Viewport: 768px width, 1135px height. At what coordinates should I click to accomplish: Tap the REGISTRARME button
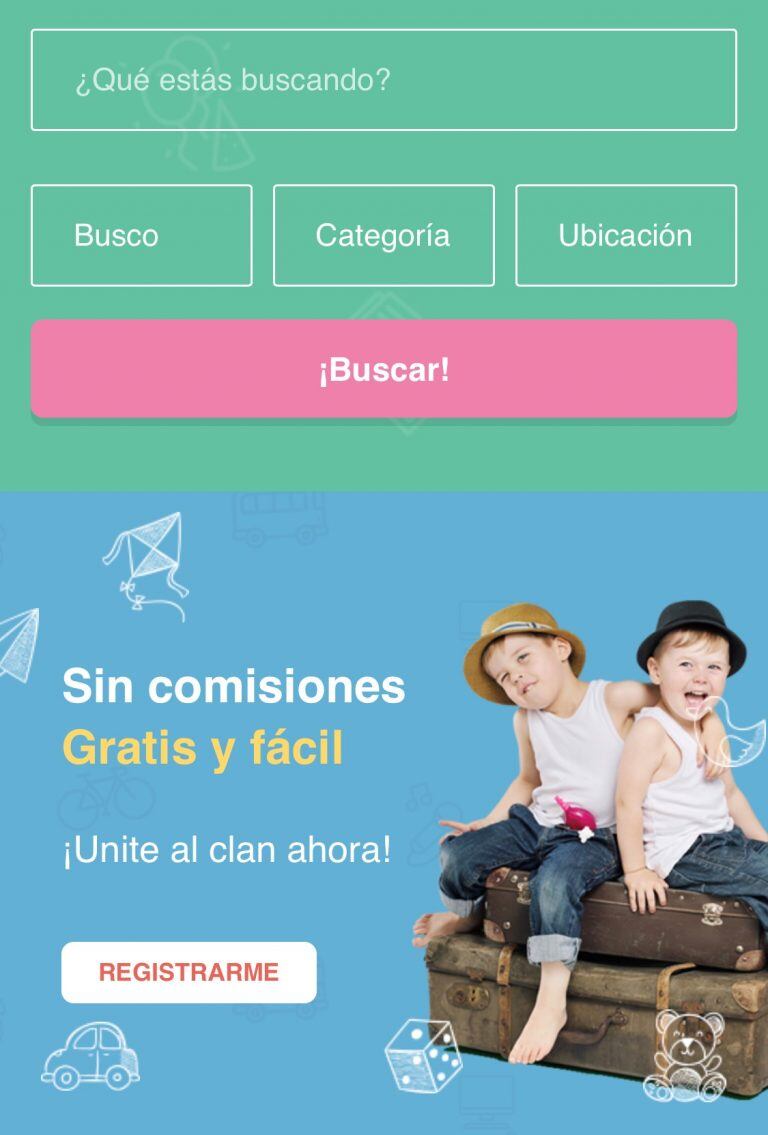pyautogui.click(x=189, y=972)
